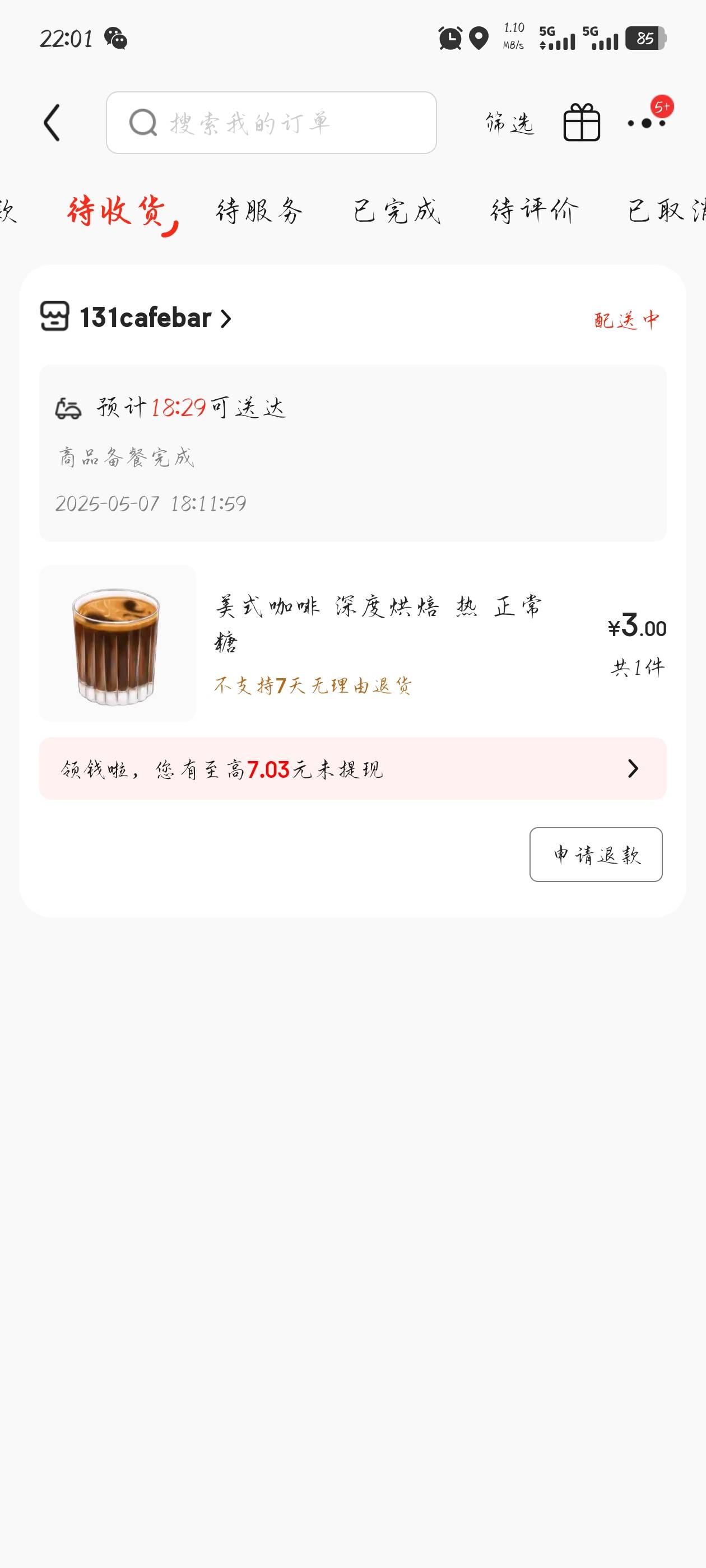706x1568 pixels.
Task: Open the 美式咖啡 order item
Action: click(352, 643)
